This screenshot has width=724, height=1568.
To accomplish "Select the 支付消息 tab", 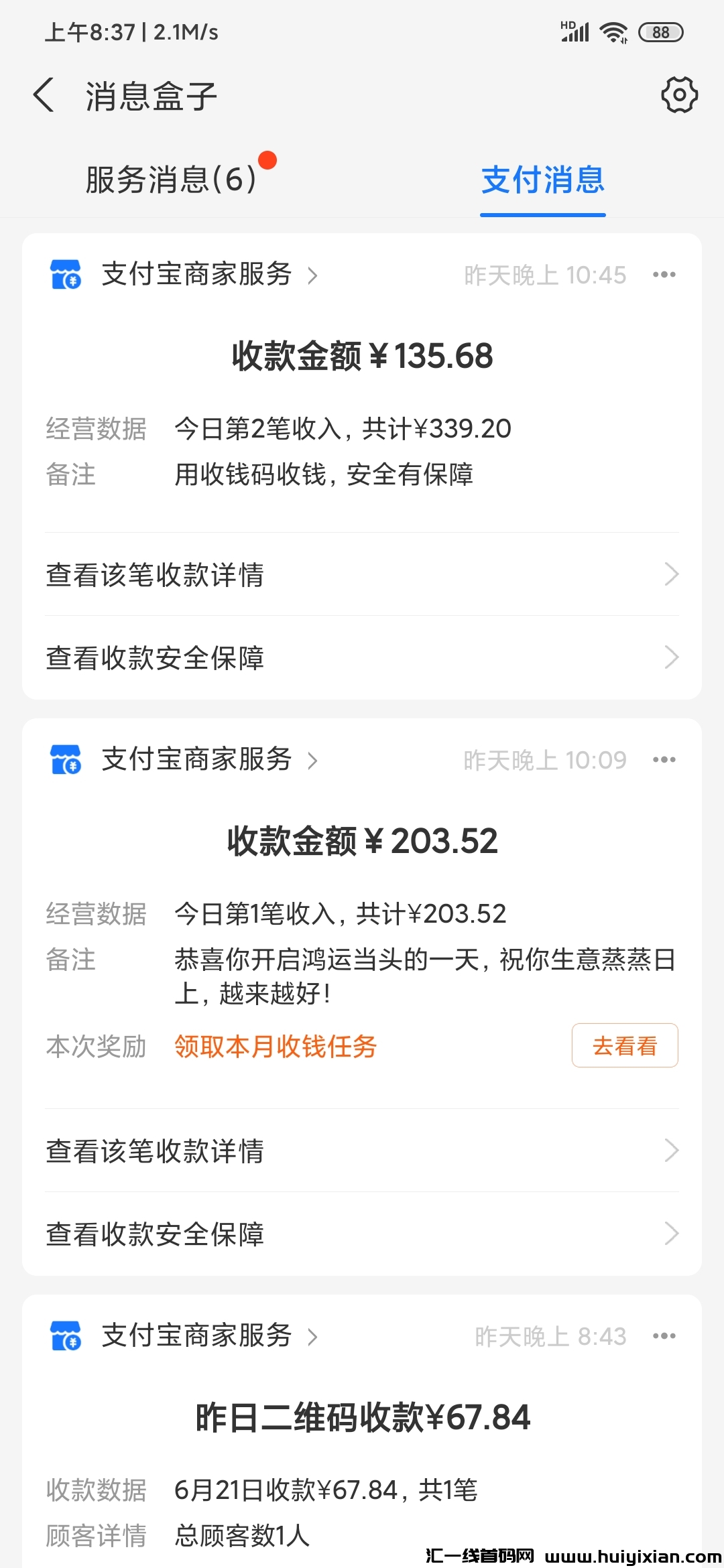I will tap(542, 180).
